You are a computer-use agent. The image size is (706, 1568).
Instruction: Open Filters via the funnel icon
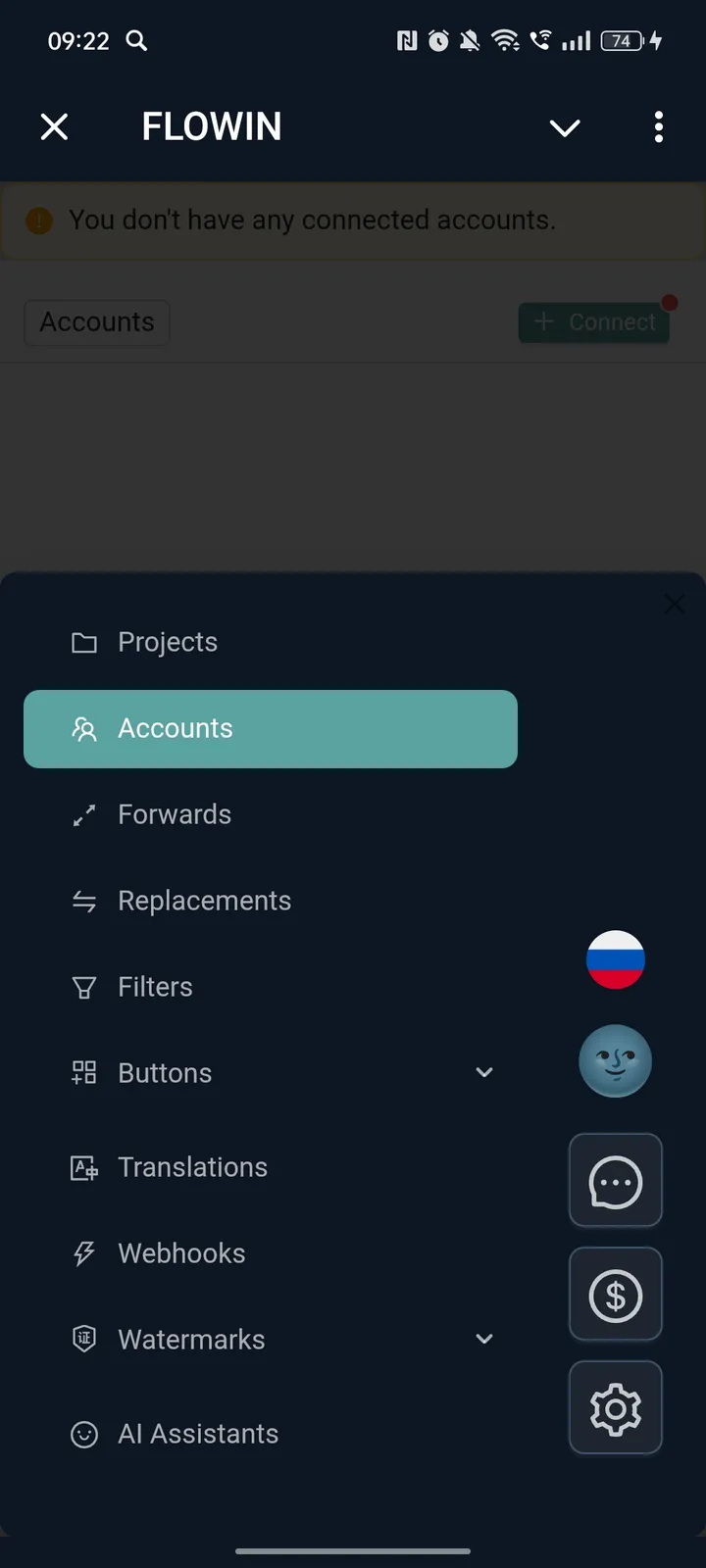84,987
